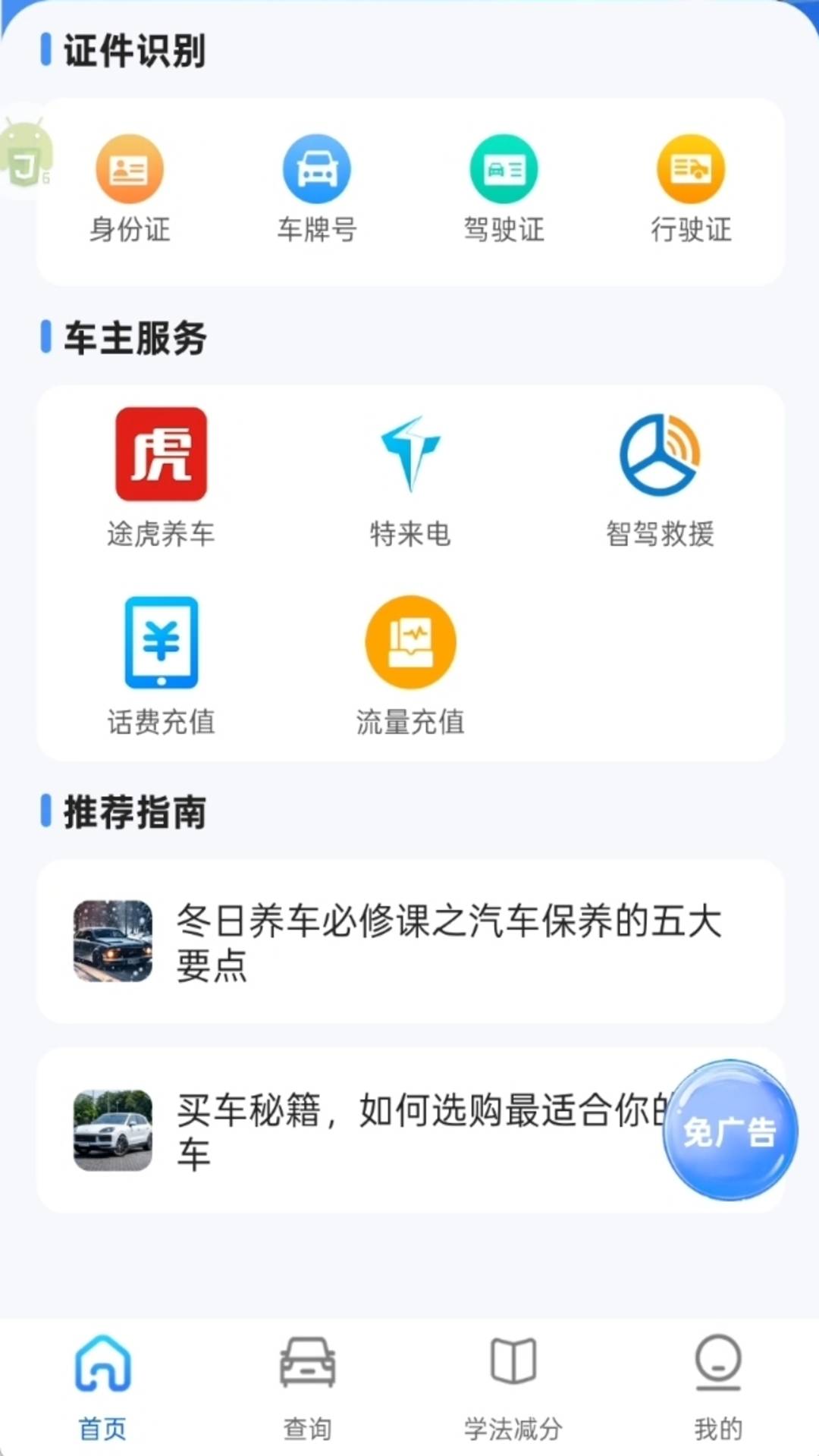
Task: Open the 买车秘籍 buying guide
Action: 364,1131
